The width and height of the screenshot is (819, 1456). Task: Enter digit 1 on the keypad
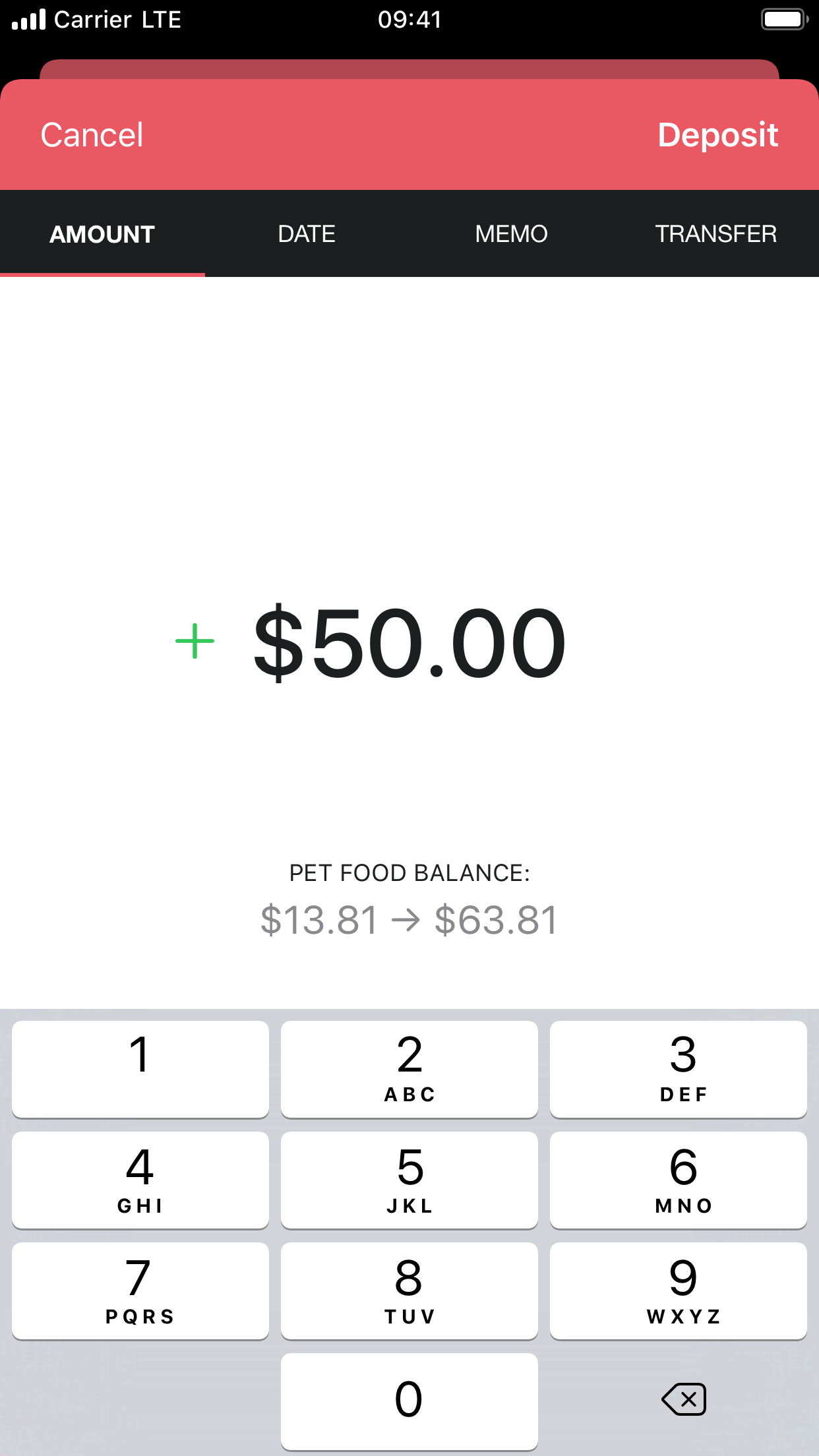(x=140, y=1069)
